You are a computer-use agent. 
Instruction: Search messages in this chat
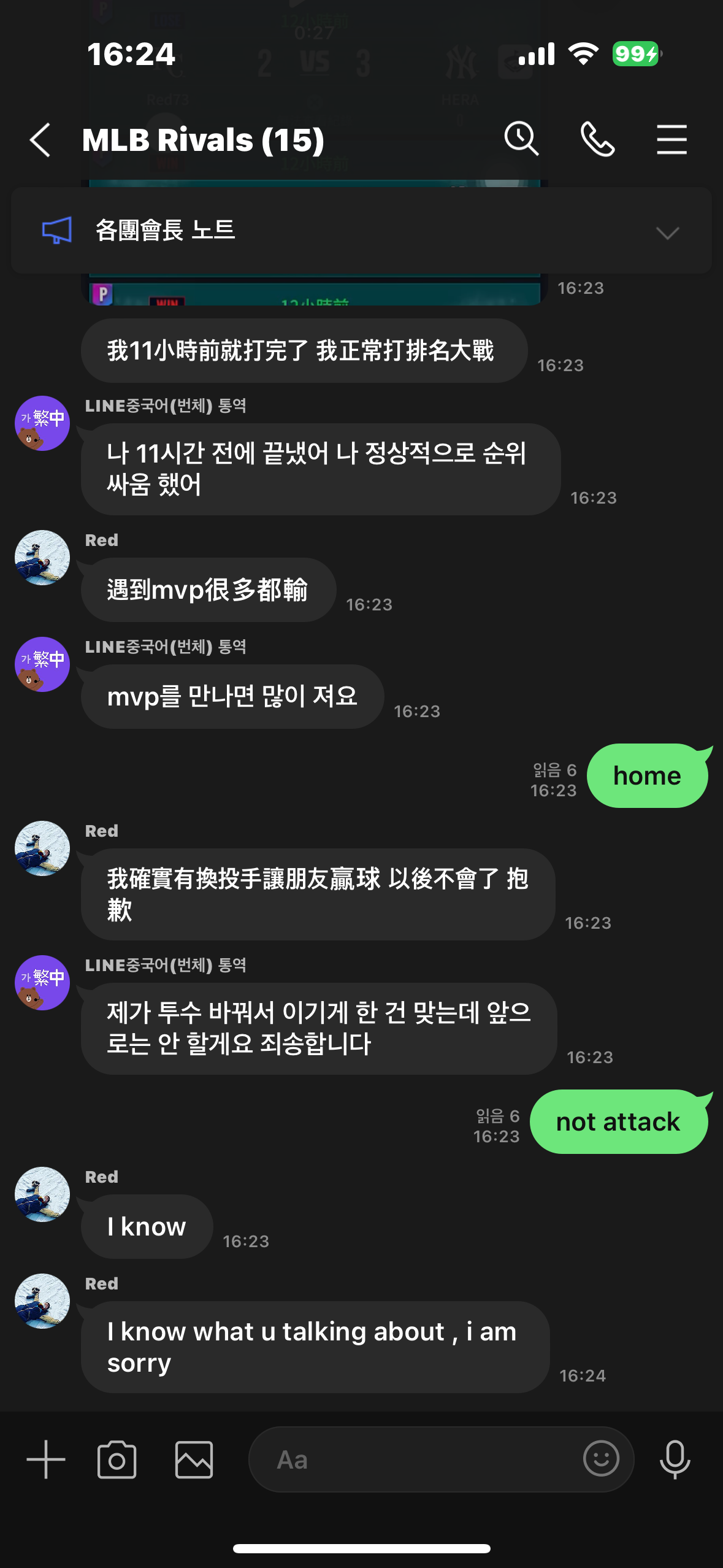click(521, 139)
